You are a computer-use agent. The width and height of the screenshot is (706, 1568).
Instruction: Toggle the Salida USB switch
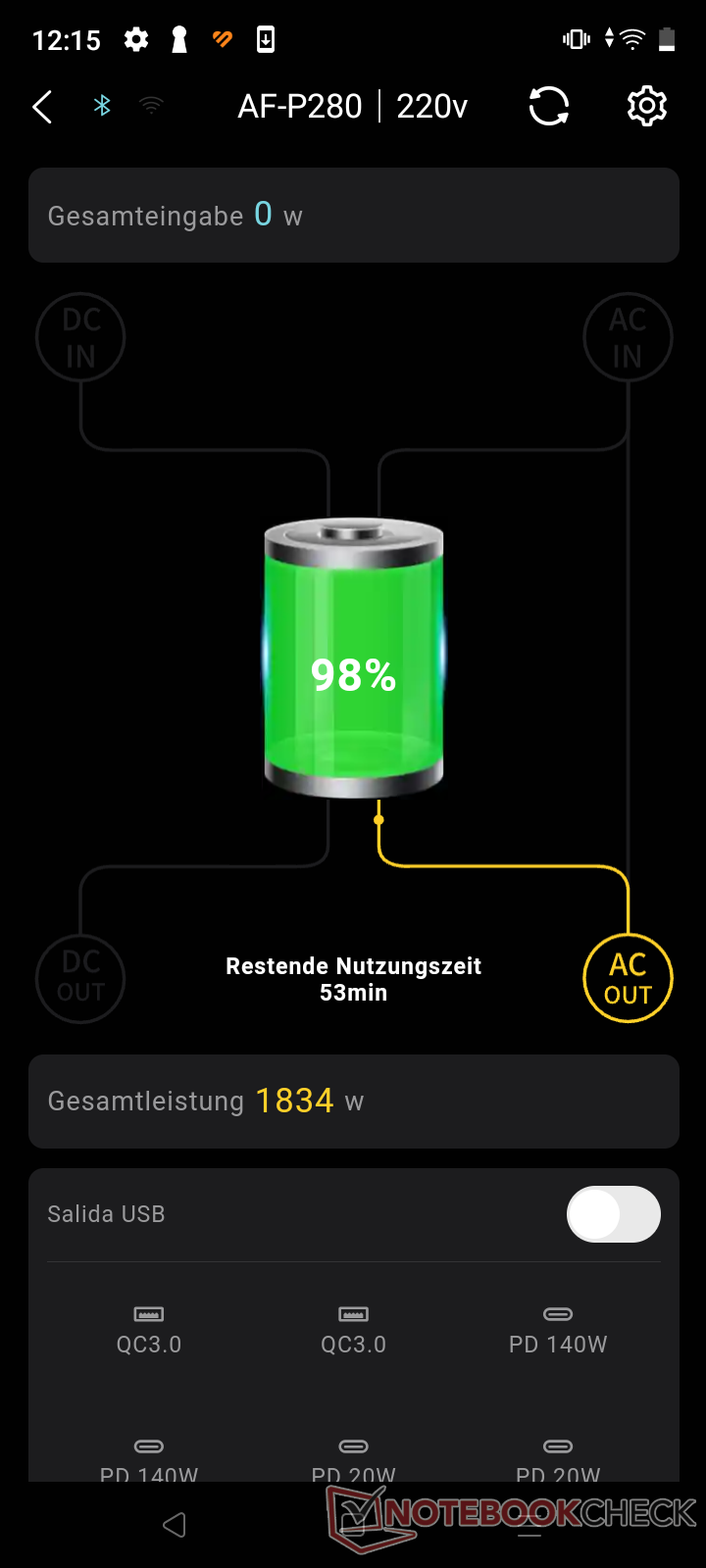coord(613,1214)
